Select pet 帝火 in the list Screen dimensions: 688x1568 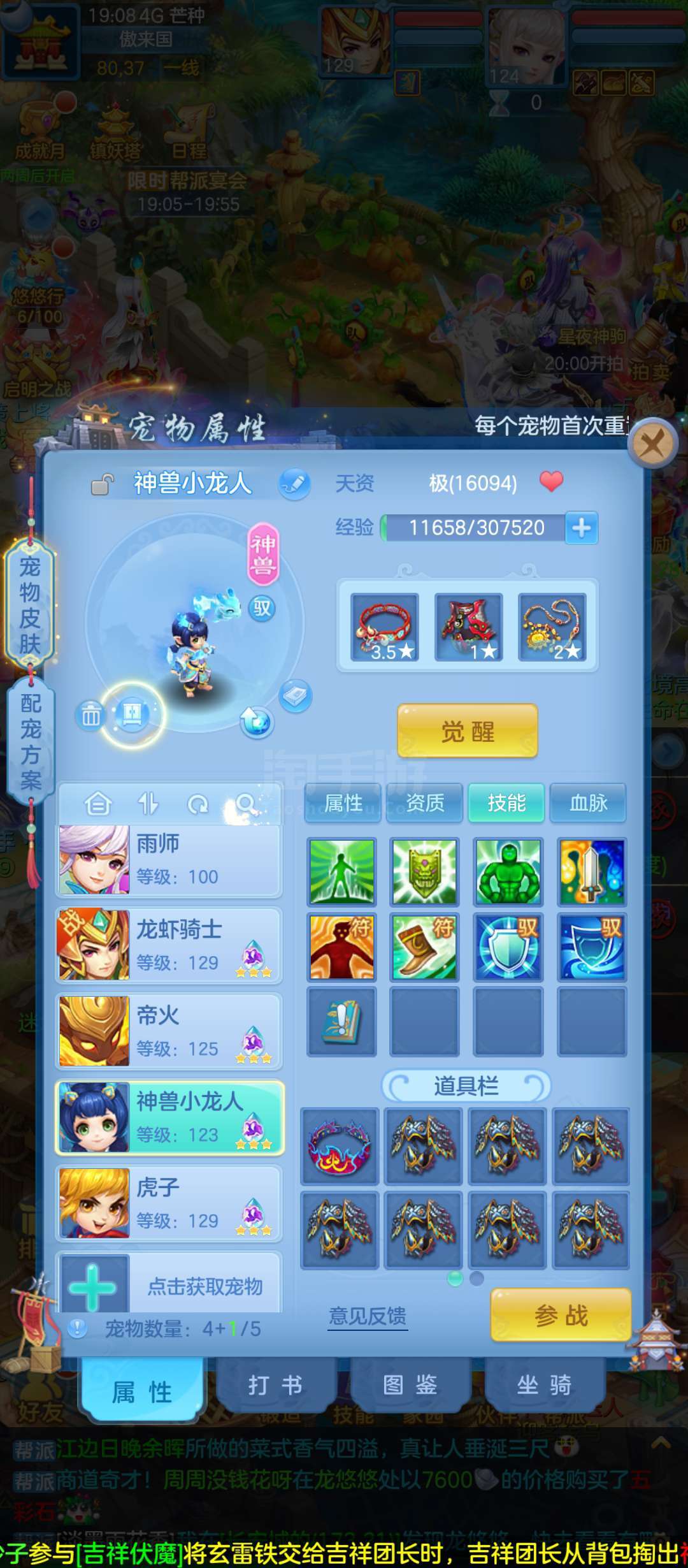coord(169,1031)
